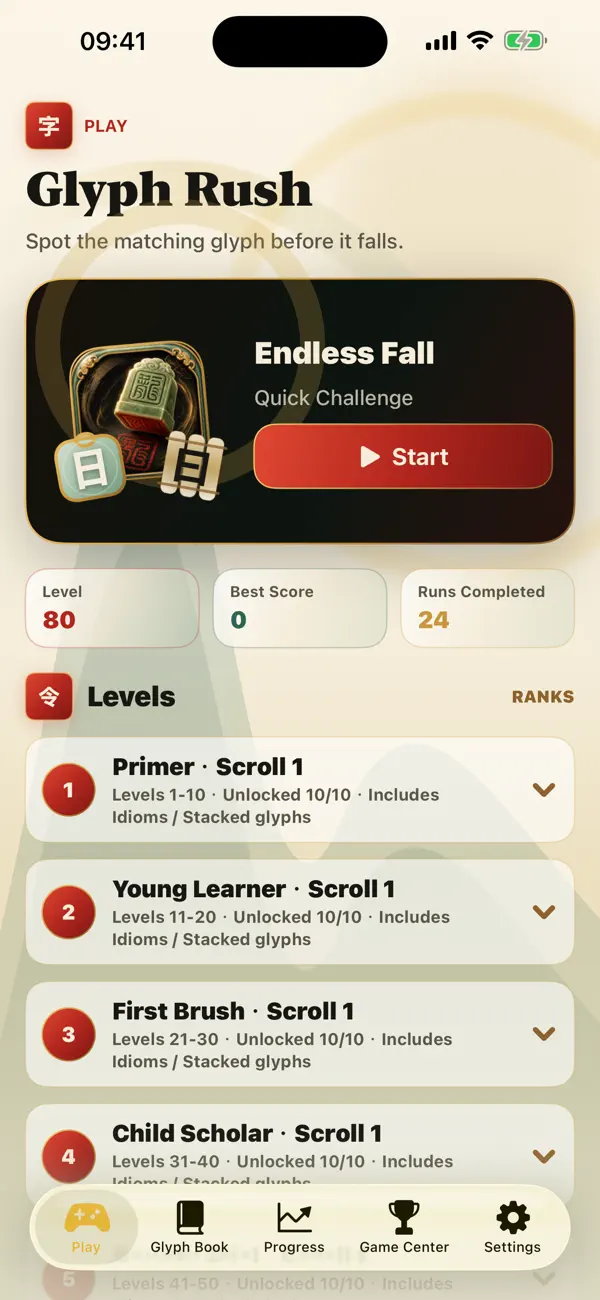The image size is (600, 1300).
Task: Switch to the Glyph Book tab
Action: pos(190,1228)
